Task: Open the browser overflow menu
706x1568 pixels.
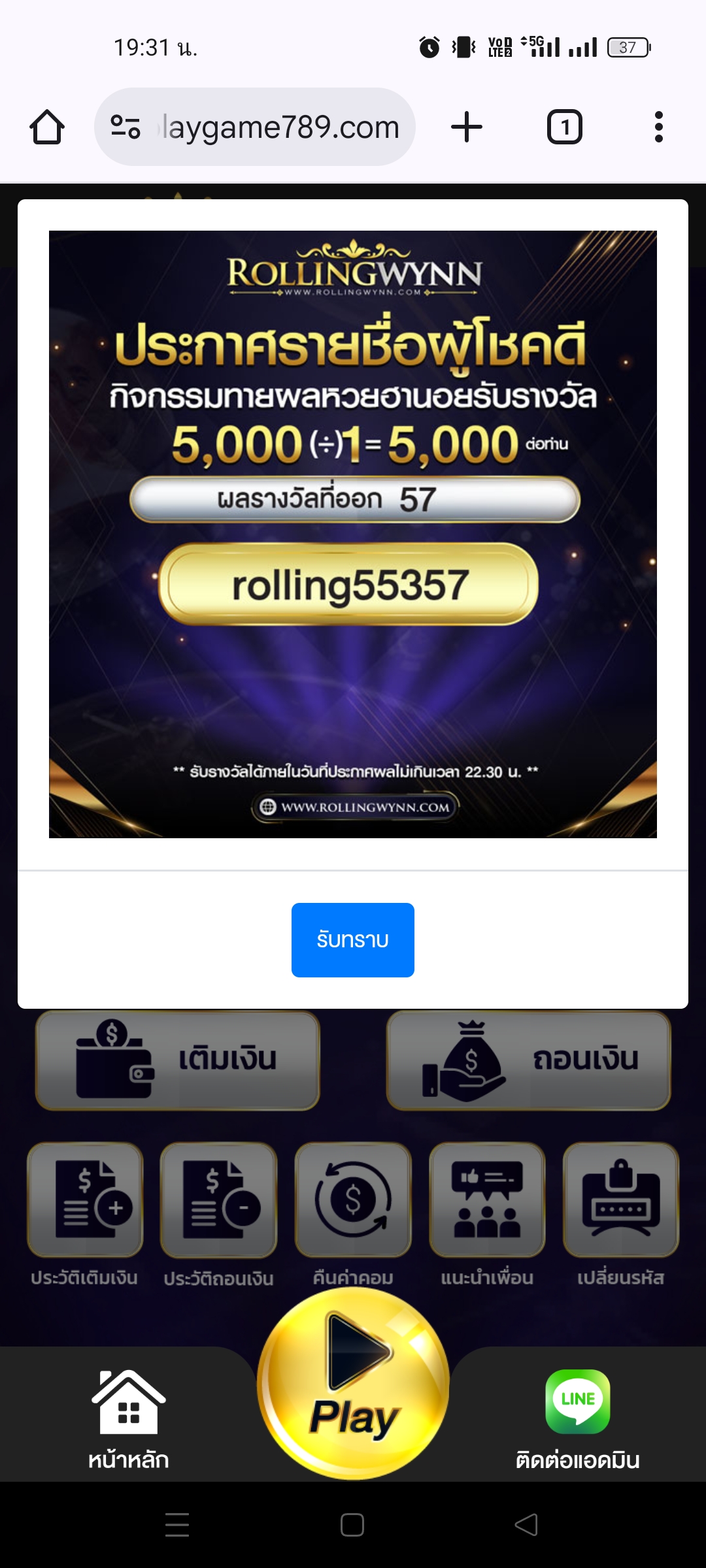Action: coord(659,127)
